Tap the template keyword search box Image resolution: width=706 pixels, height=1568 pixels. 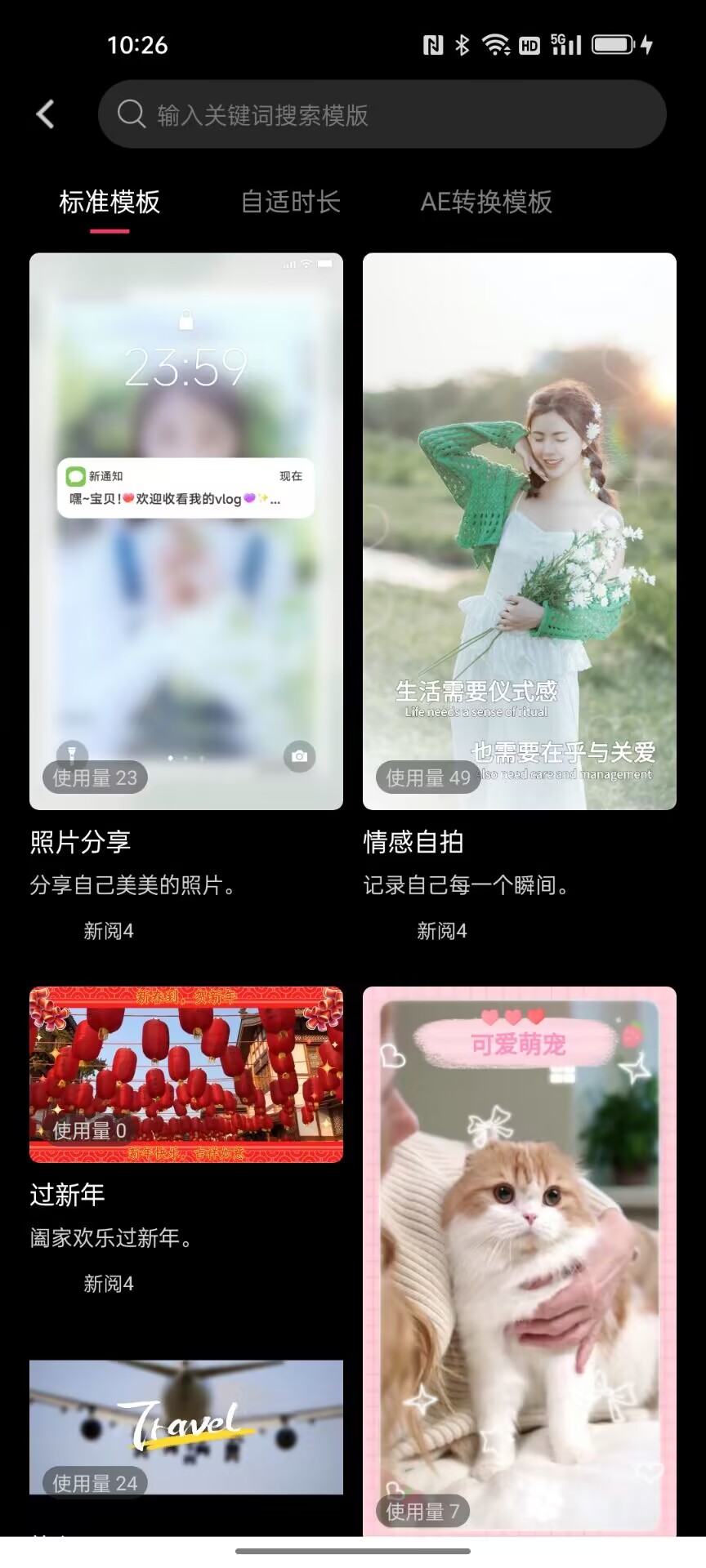382,114
